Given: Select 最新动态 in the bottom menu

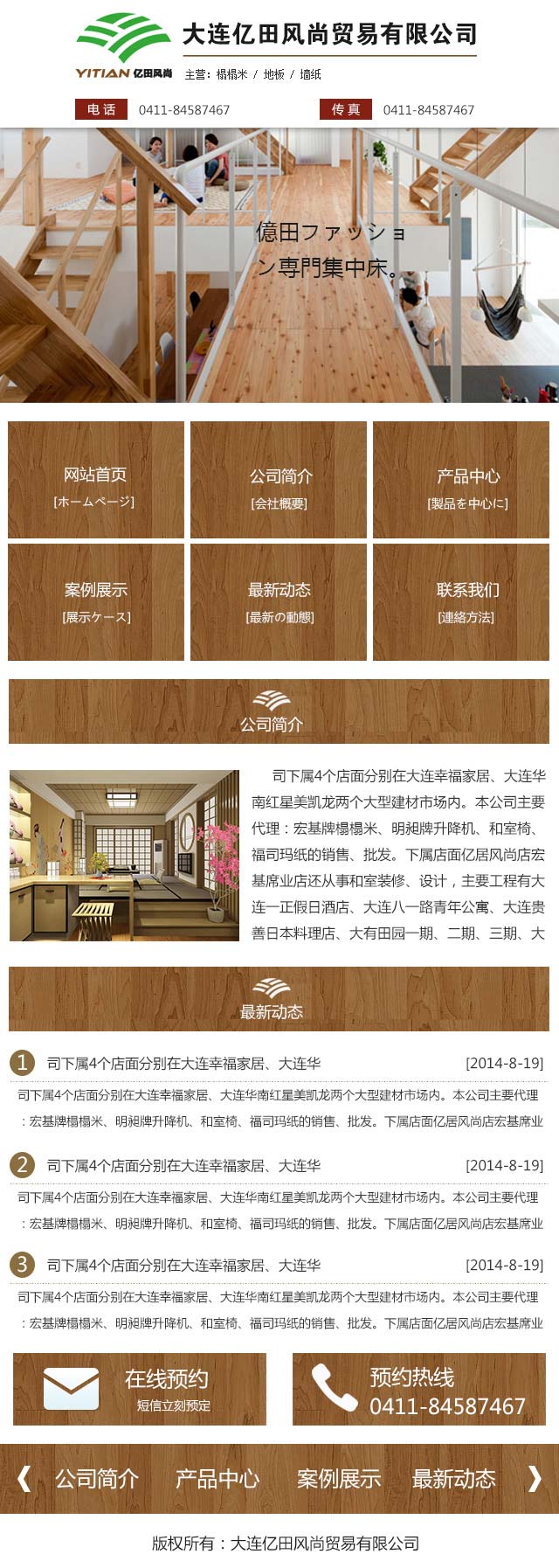Looking at the screenshot, I should [454, 1479].
